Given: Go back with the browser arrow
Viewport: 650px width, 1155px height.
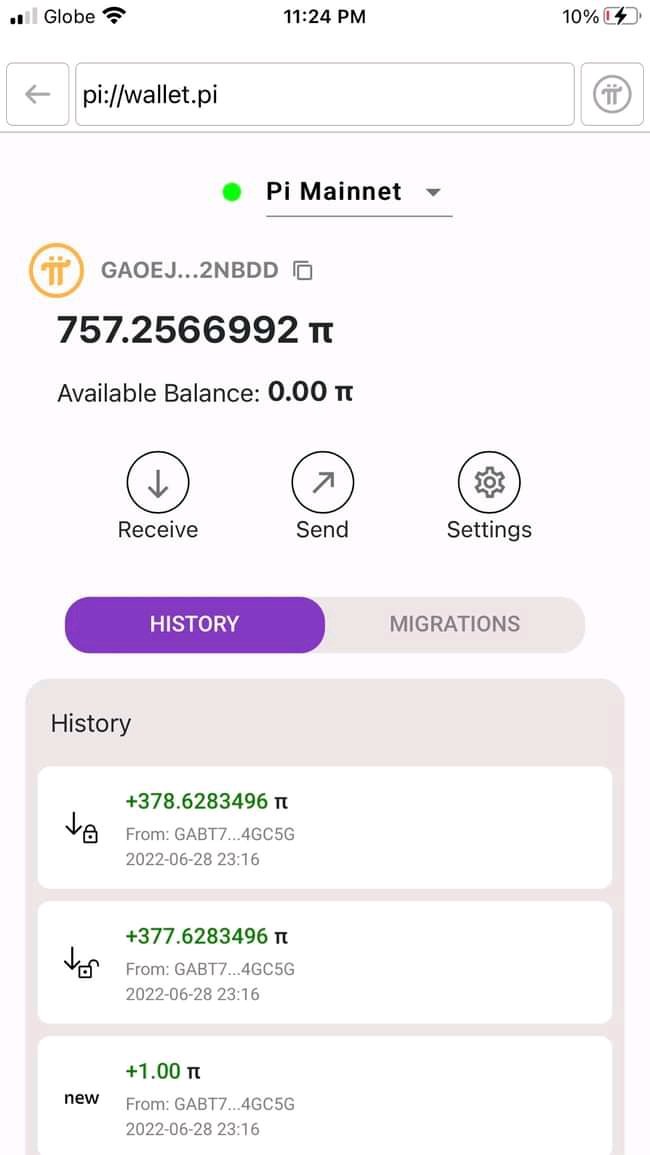Looking at the screenshot, I should (x=38, y=94).
